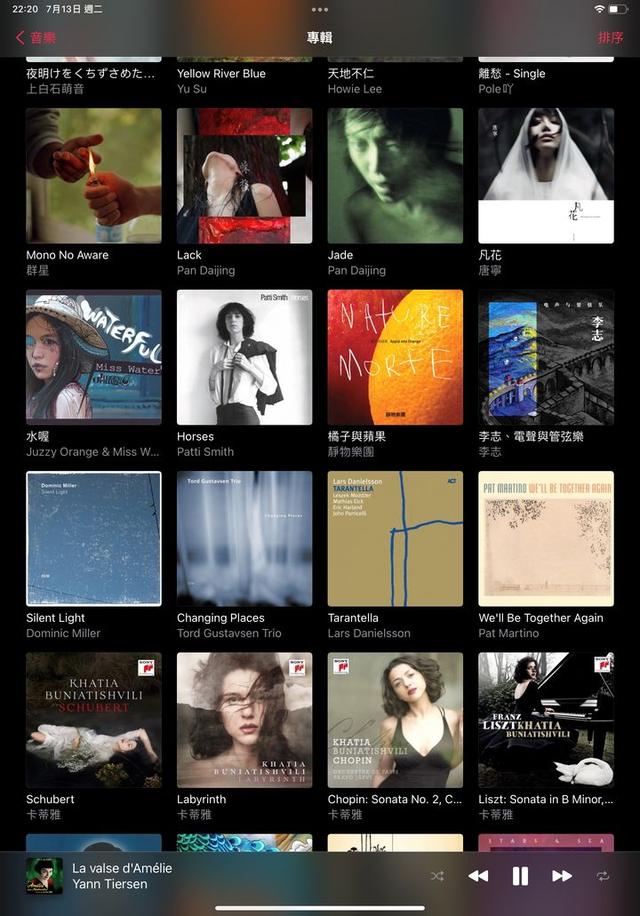Open the Labyrinth album
The image size is (640, 916).
(244, 720)
